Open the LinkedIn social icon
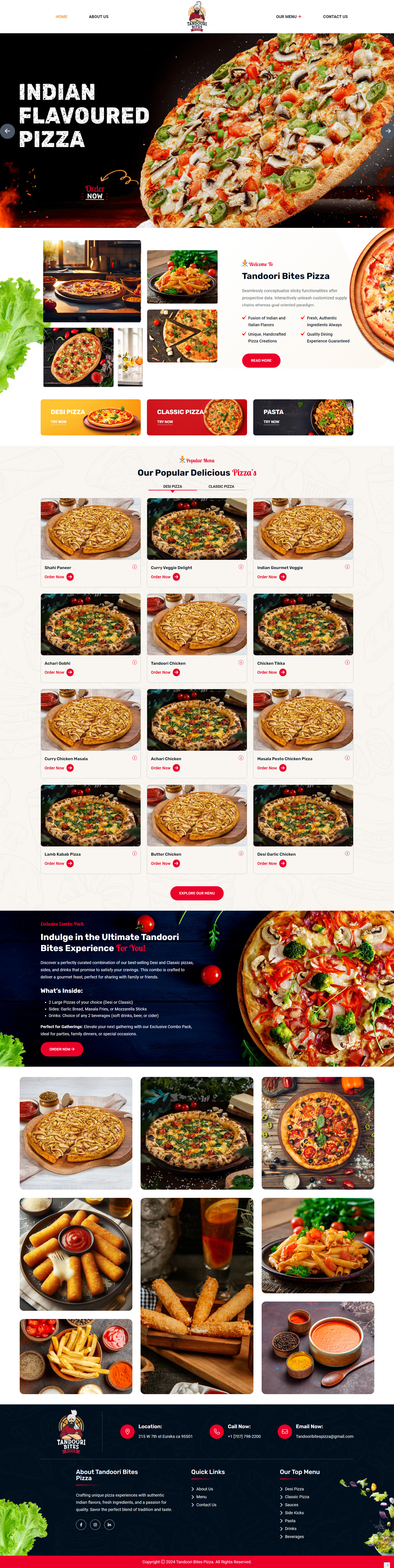Image resolution: width=394 pixels, height=1568 pixels. (109, 1525)
